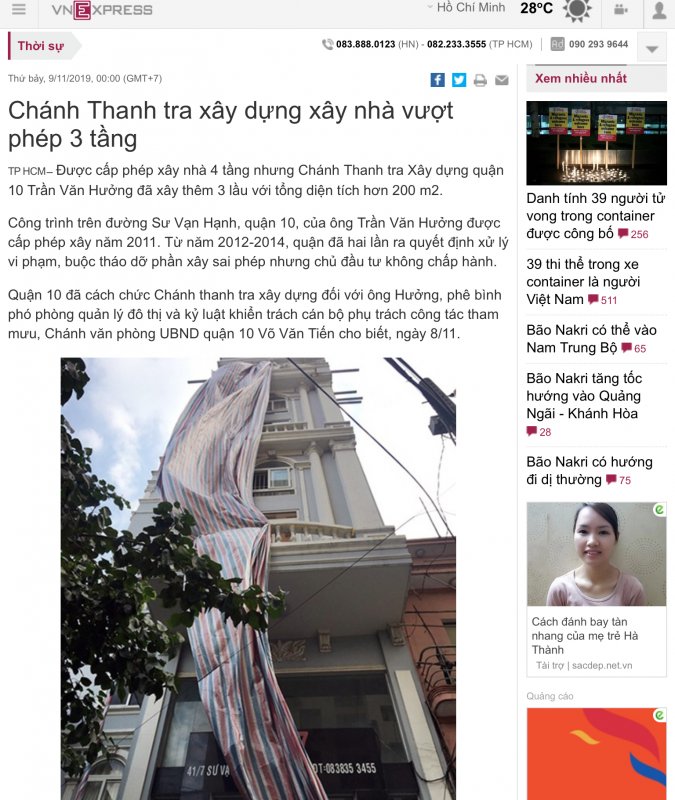Open '39 thi thể trong xe container' article
Viewport: 675px width, 800px height.
584,281
